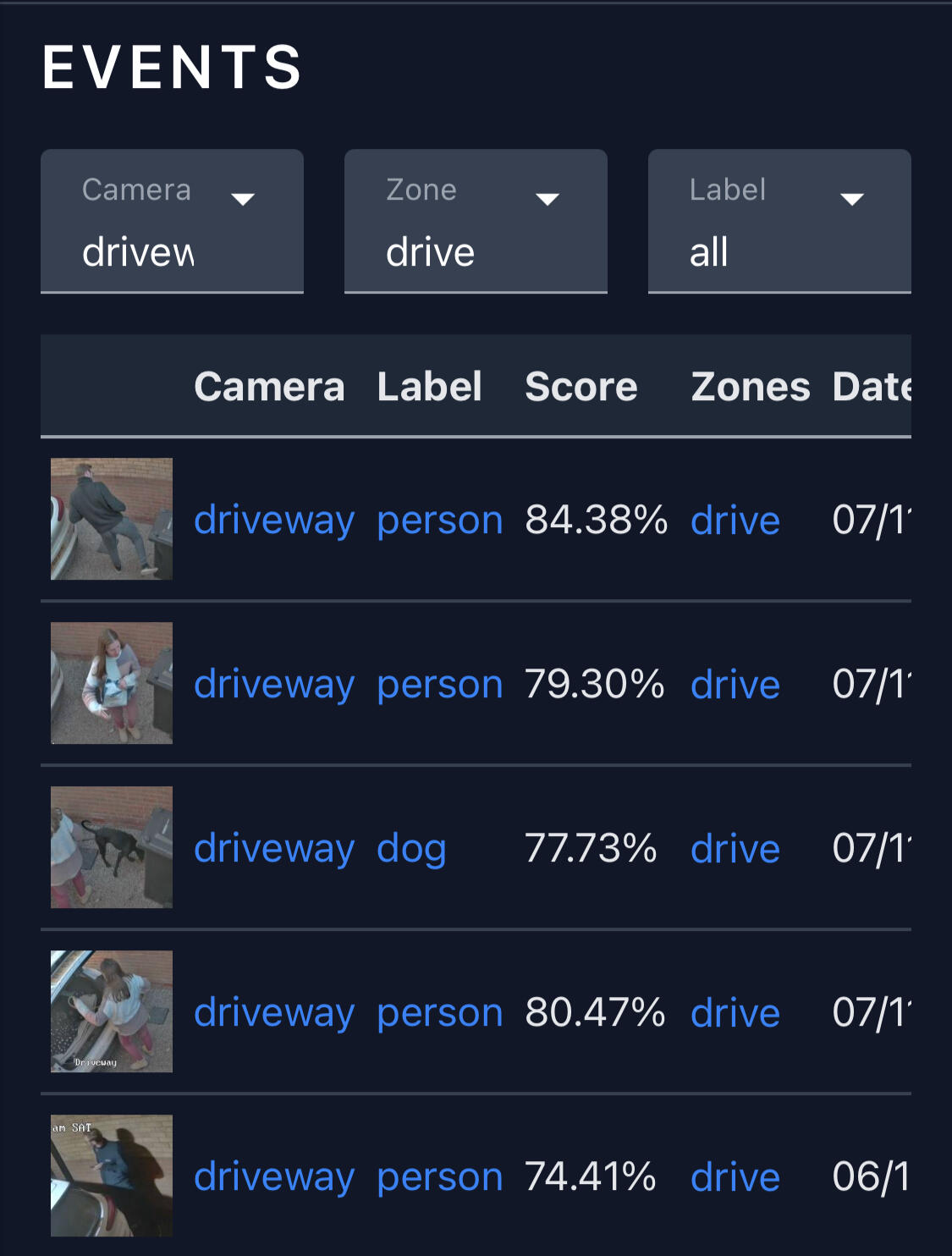The image size is (952, 1256).
Task: Expand the Label filter dropdown
Action: [779, 222]
